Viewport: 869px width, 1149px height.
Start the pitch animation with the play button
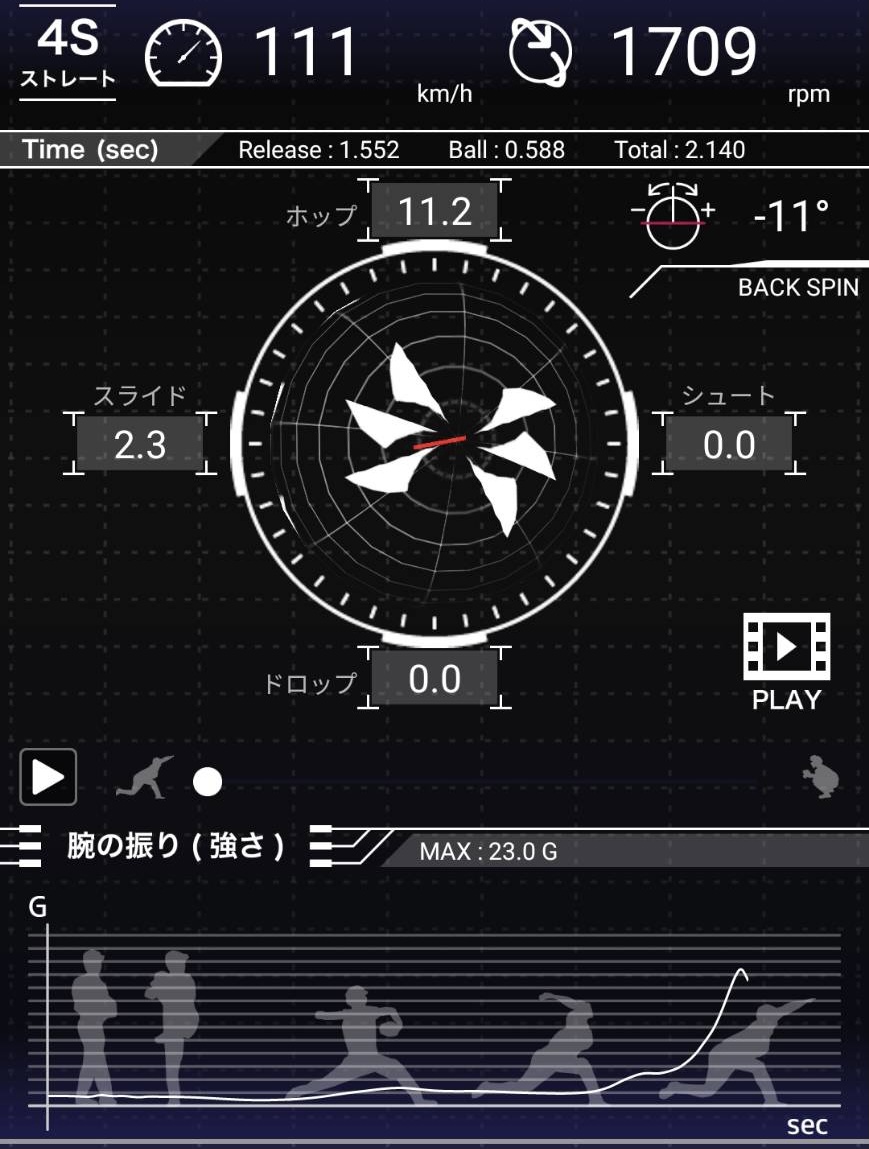[48, 777]
